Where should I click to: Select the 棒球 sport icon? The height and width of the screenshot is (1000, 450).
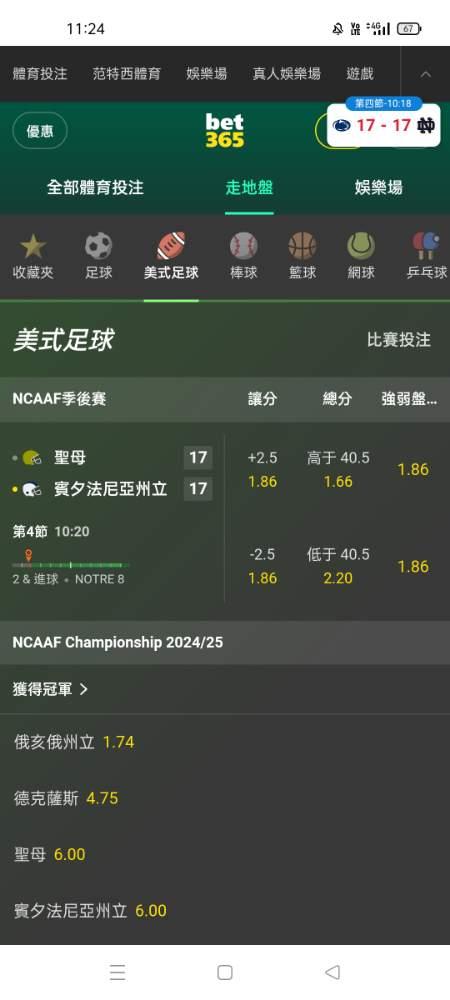click(243, 256)
